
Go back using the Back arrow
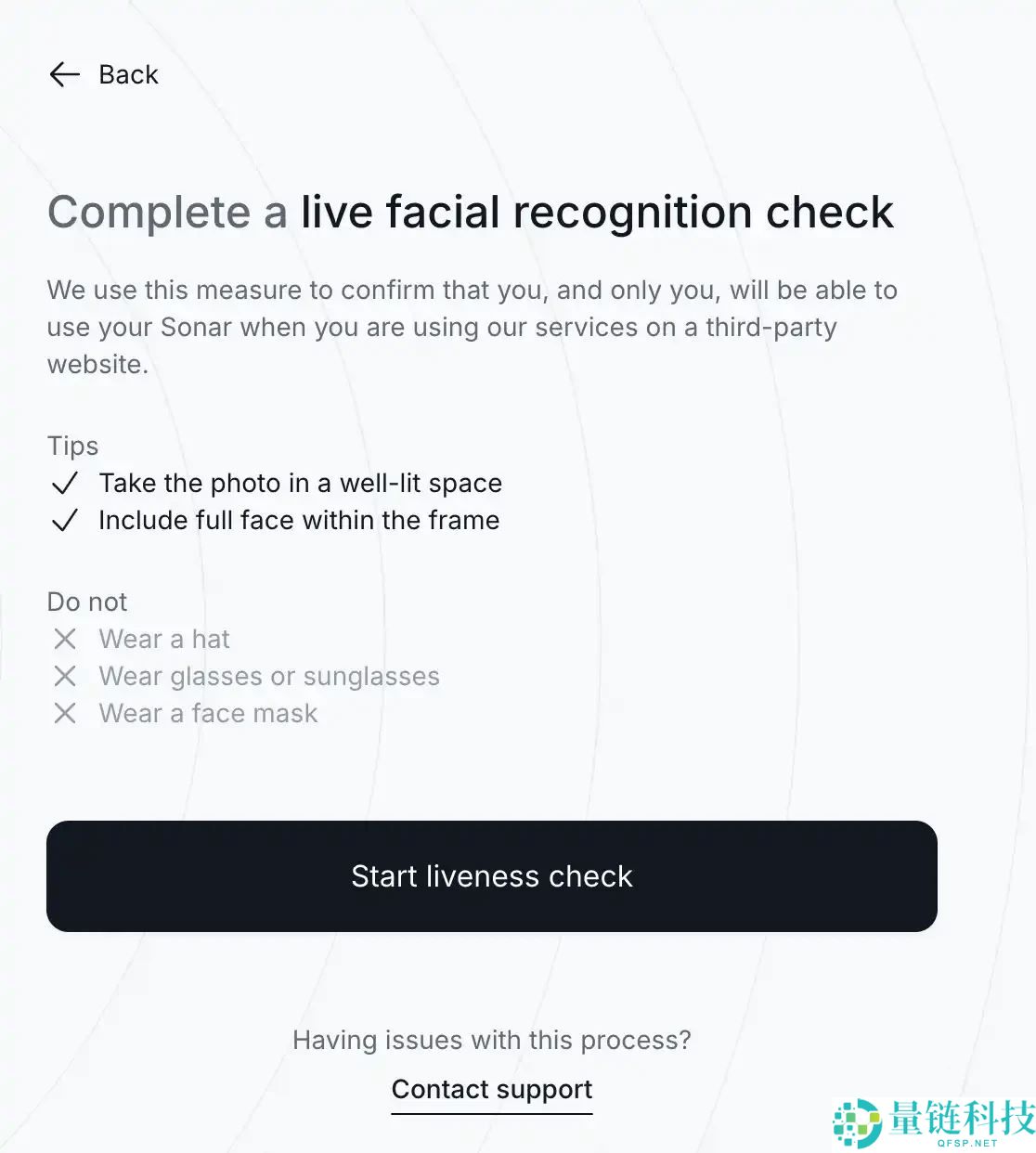click(66, 74)
